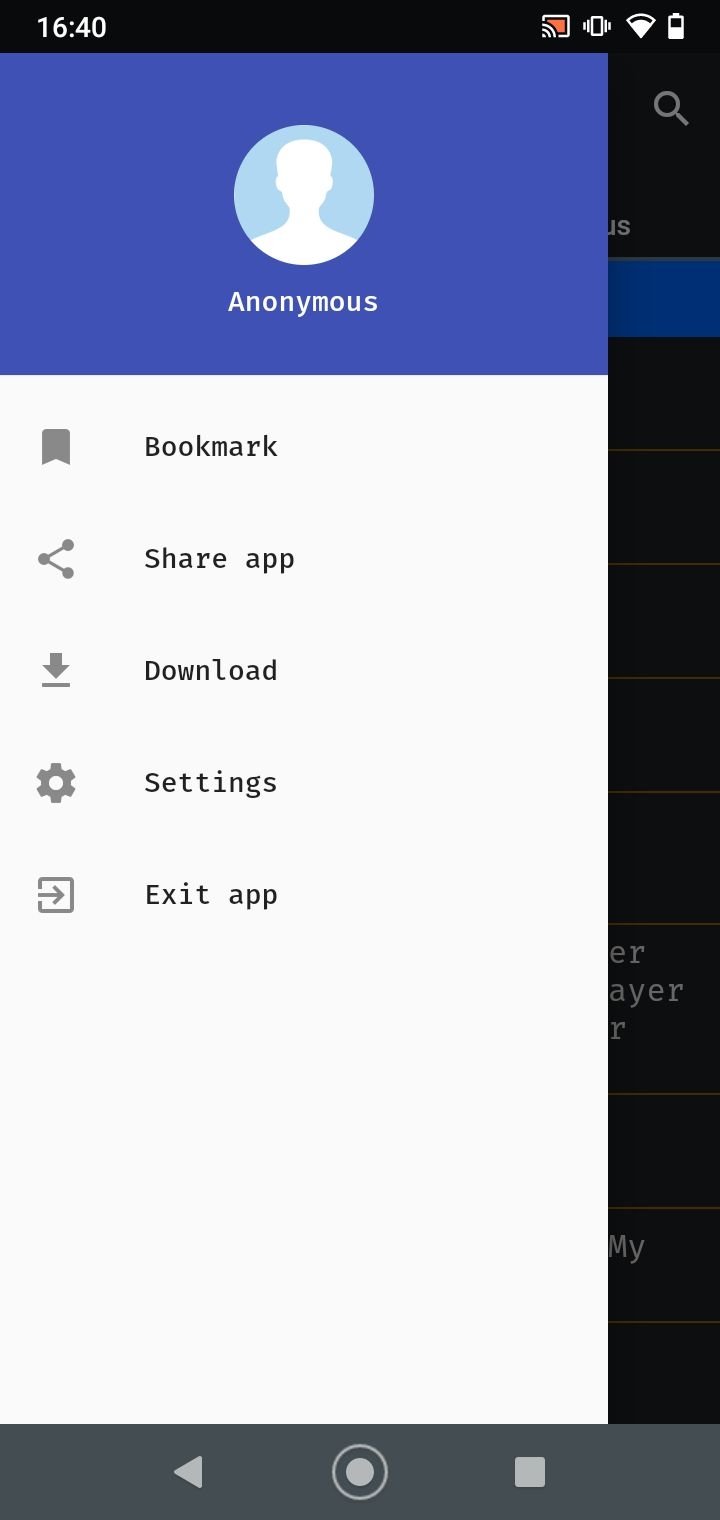This screenshot has width=720, height=1520.
Task: Tap the system back button
Action: pos(188,1472)
